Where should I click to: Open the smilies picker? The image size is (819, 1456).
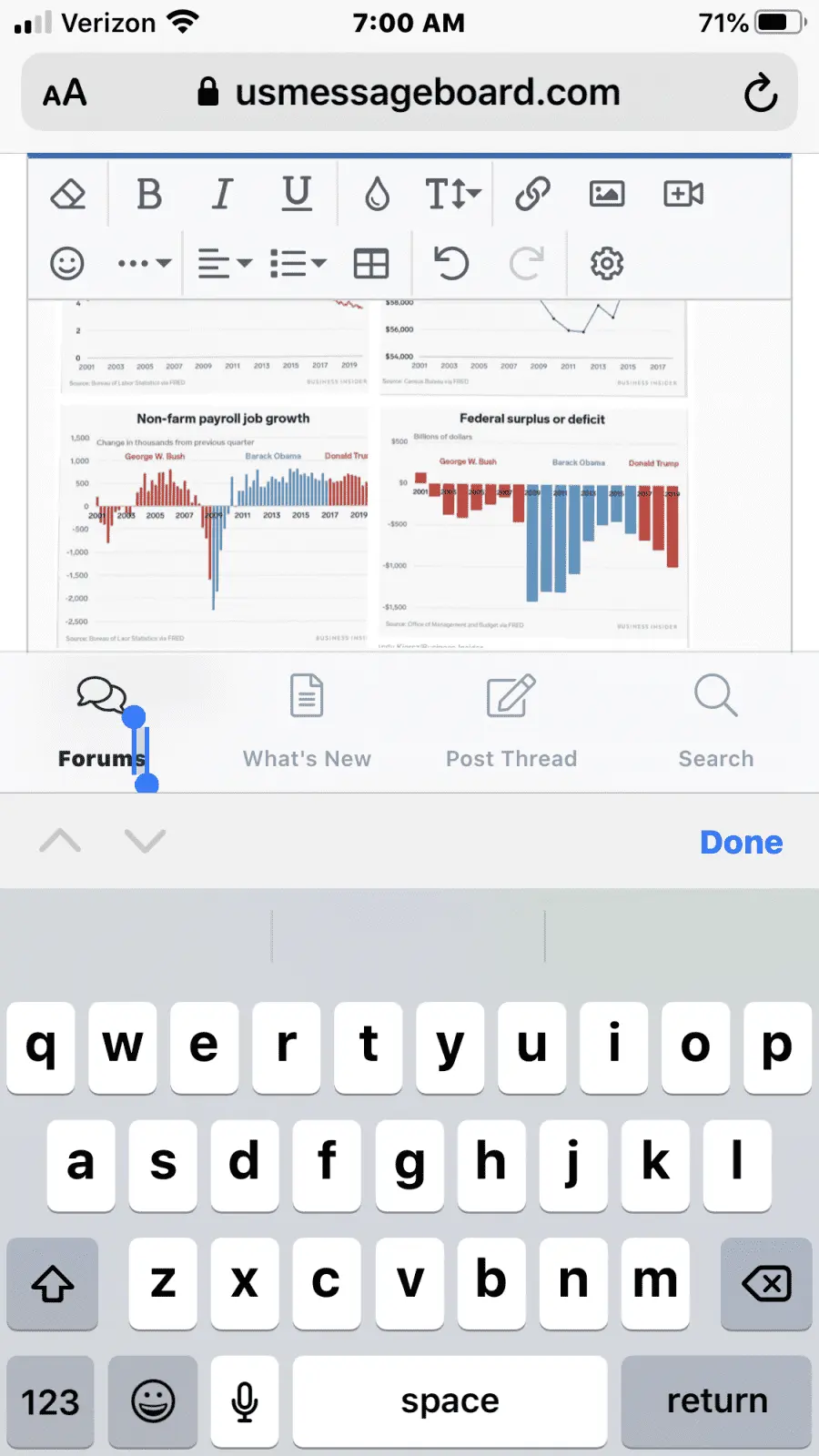pos(66,264)
